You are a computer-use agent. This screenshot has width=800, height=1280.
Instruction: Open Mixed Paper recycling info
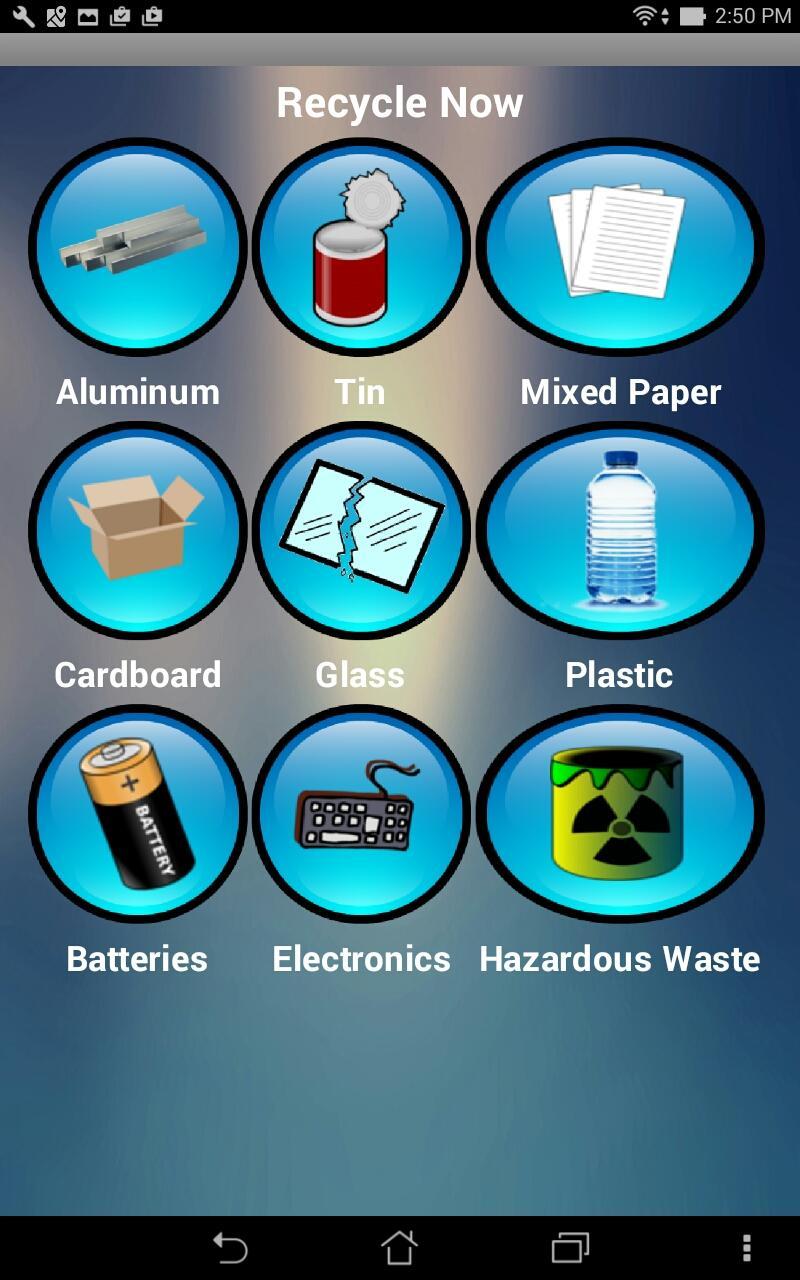[620, 247]
